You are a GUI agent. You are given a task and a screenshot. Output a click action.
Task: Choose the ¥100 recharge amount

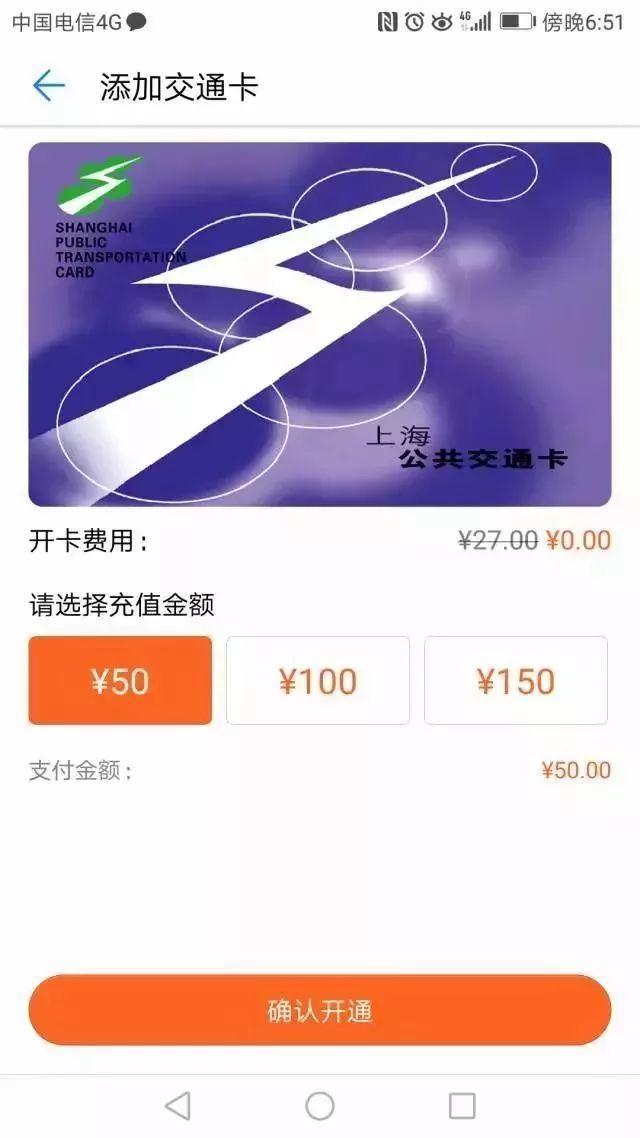(x=318, y=681)
